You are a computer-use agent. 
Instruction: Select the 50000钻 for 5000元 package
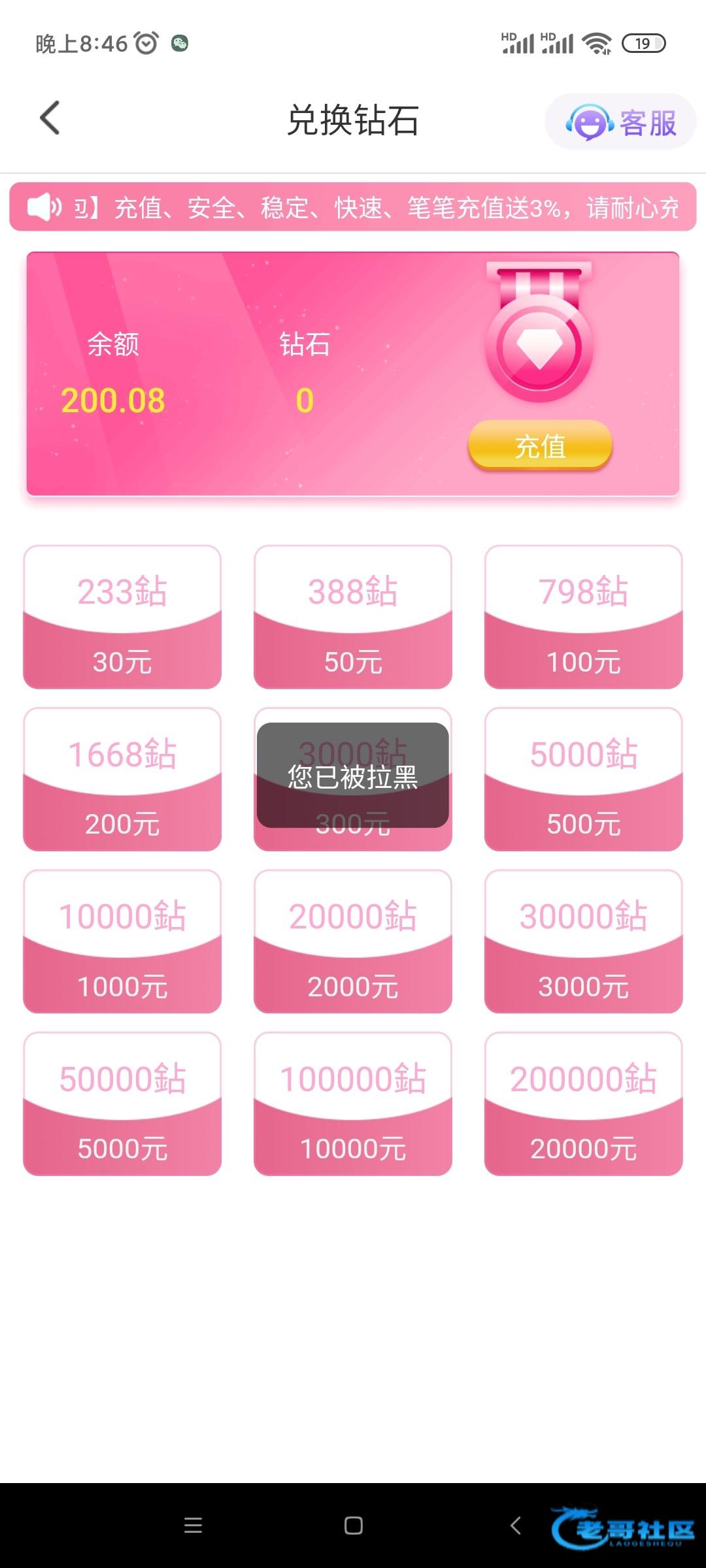122,1104
